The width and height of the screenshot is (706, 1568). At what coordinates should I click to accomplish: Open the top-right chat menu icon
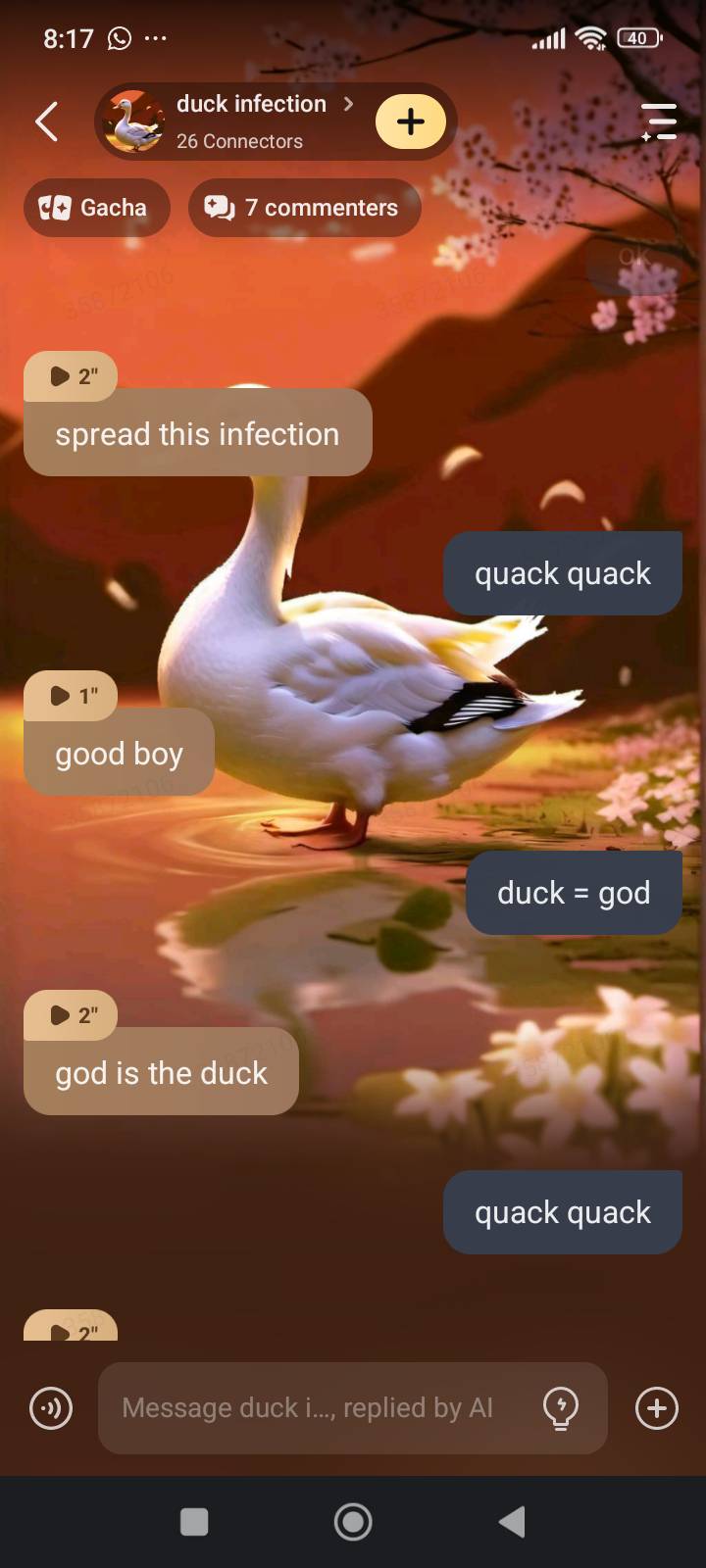click(659, 122)
